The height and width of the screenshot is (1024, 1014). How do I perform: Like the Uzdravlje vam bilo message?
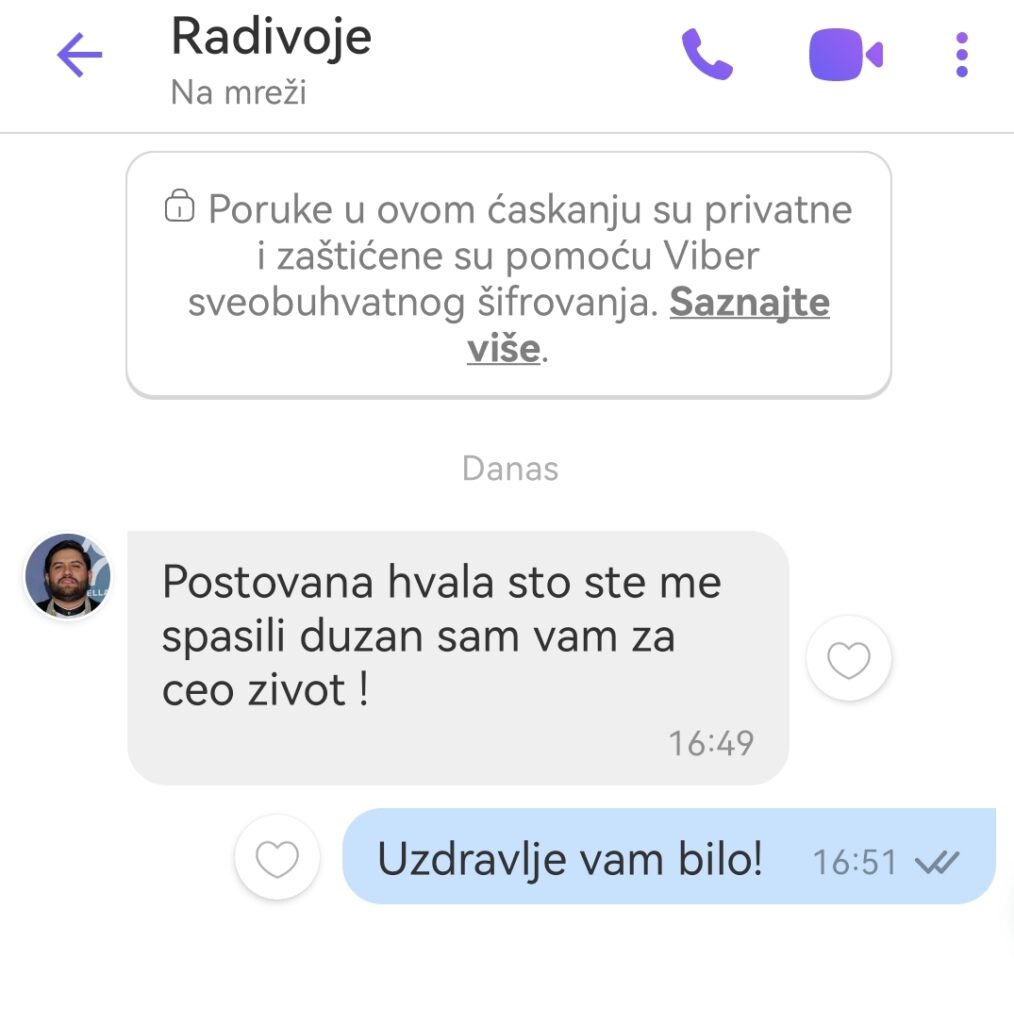coord(277,858)
